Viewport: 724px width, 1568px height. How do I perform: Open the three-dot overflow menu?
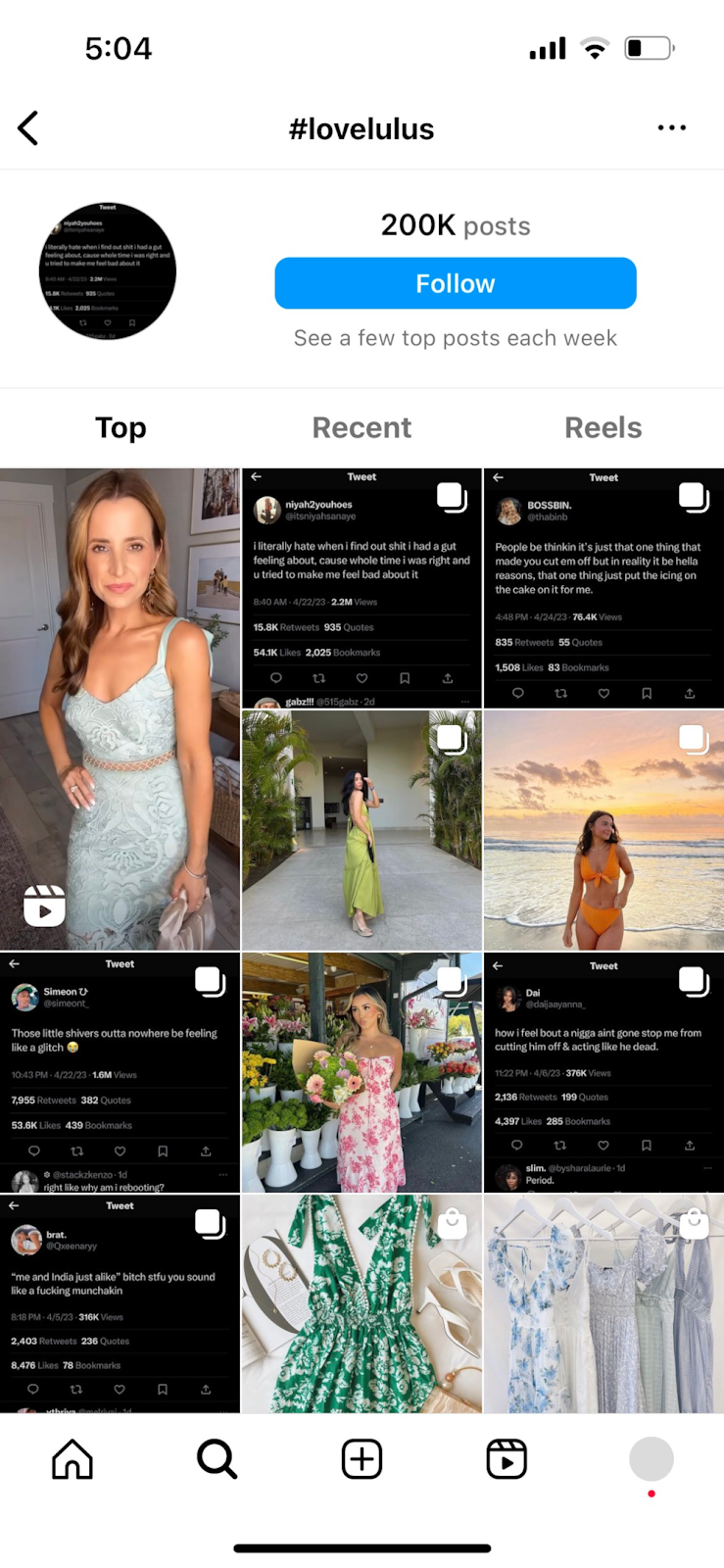[671, 128]
